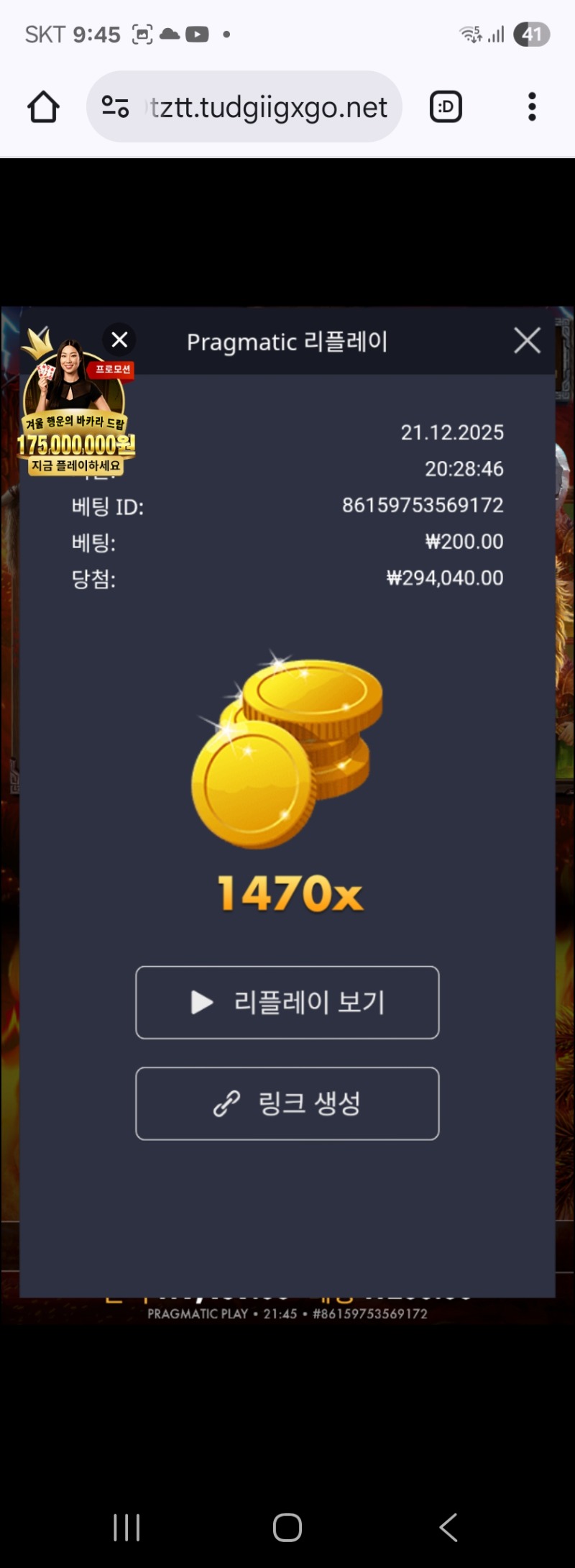Image resolution: width=575 pixels, height=1568 pixels.
Task: Dismiss the promotion banner
Action: (119, 339)
